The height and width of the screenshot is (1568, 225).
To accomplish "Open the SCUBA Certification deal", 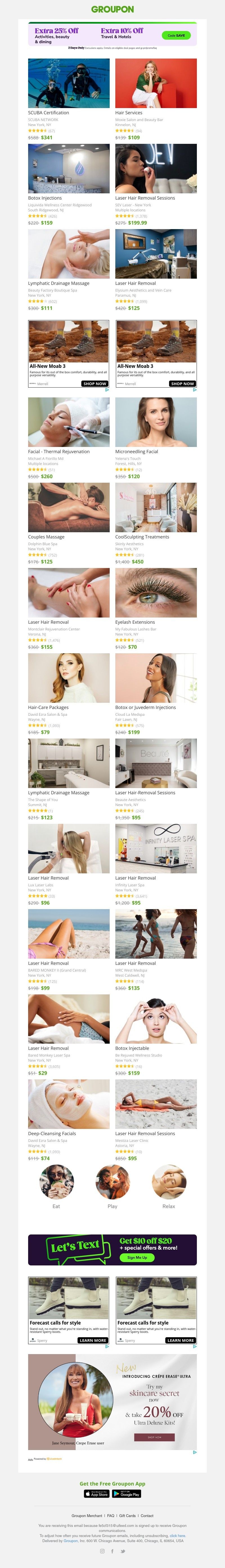I will coord(69,83).
